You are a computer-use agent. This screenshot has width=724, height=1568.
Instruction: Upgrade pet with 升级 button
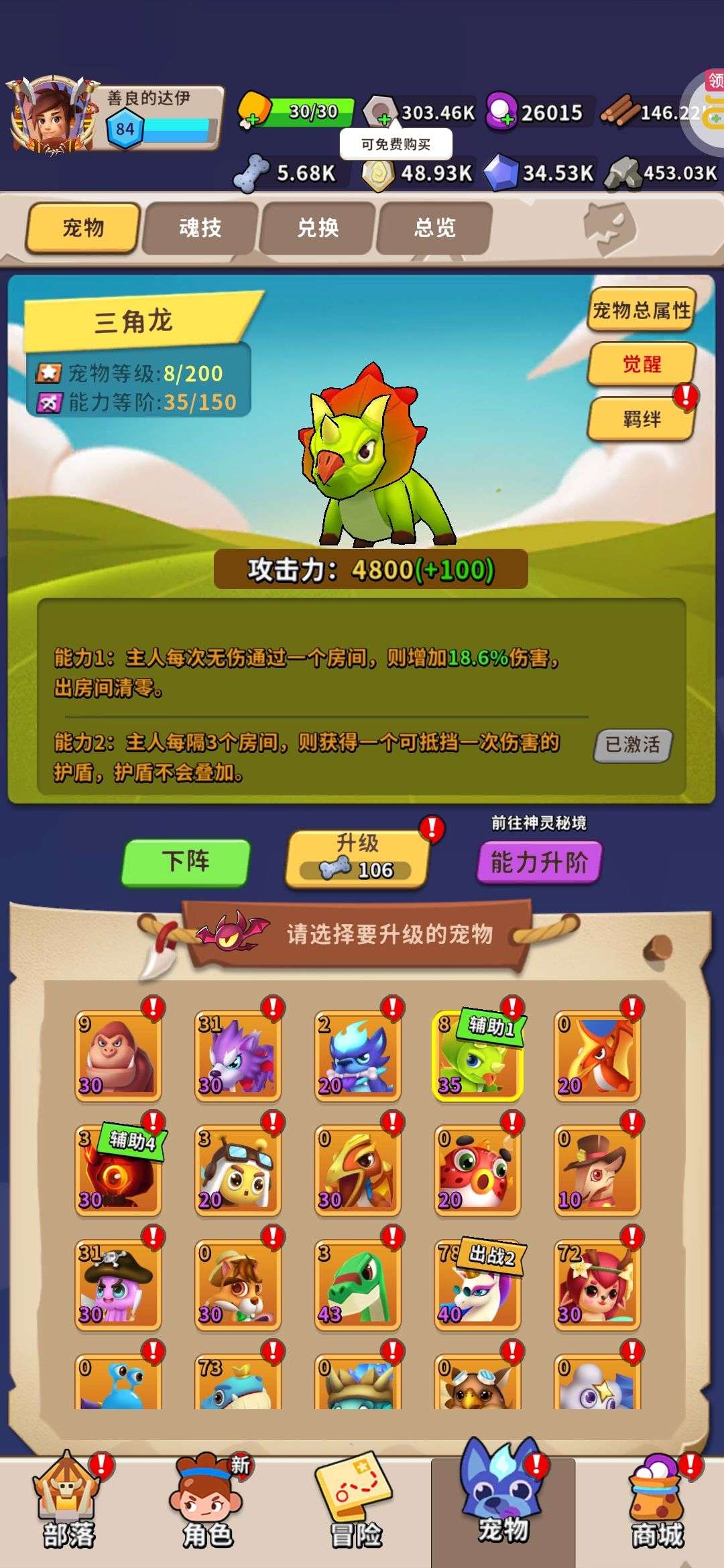click(357, 858)
